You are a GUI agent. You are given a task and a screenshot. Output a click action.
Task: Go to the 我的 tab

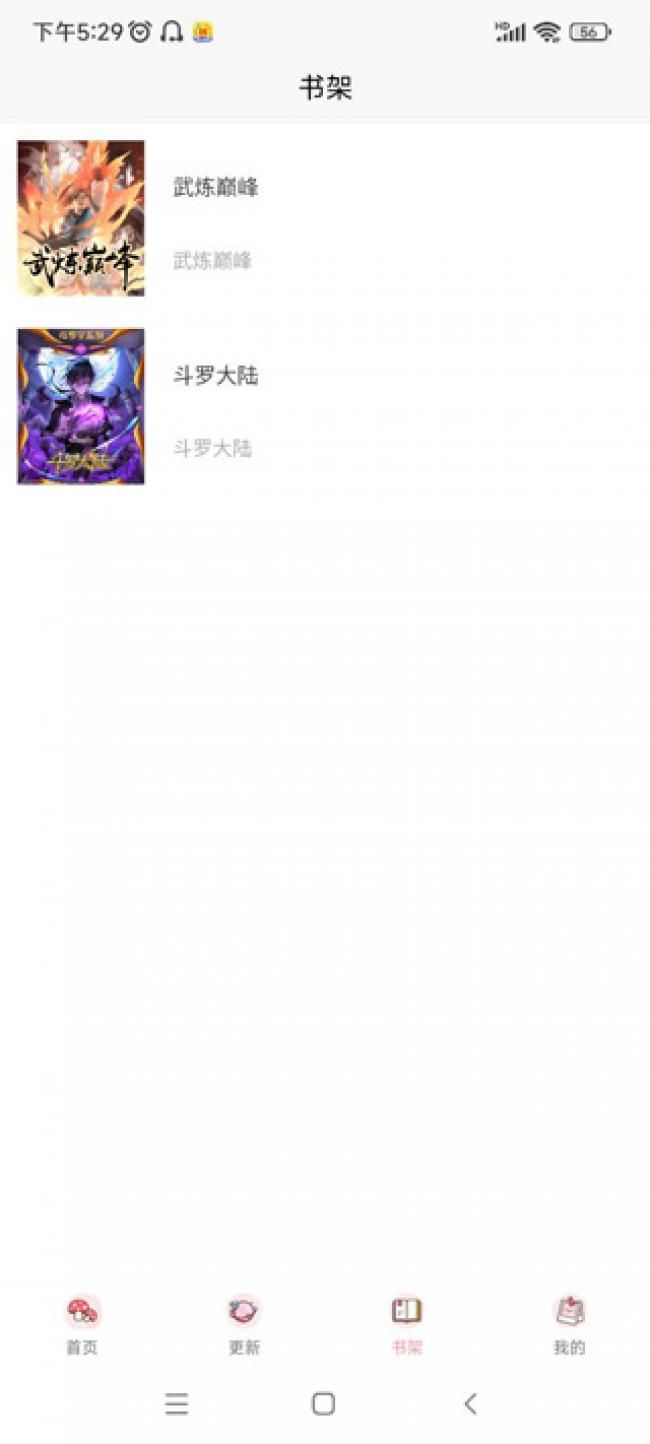(x=569, y=1324)
